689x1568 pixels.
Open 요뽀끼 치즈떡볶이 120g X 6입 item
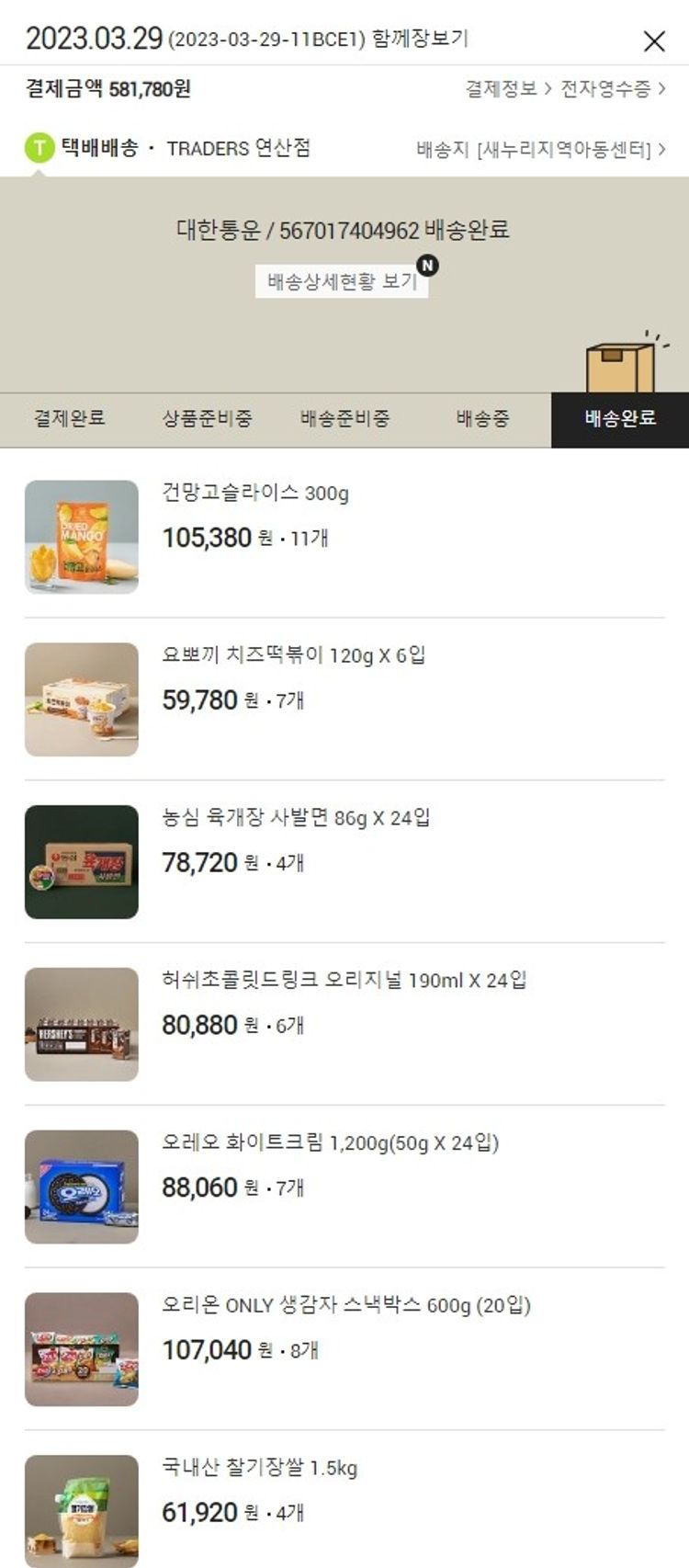click(x=293, y=656)
